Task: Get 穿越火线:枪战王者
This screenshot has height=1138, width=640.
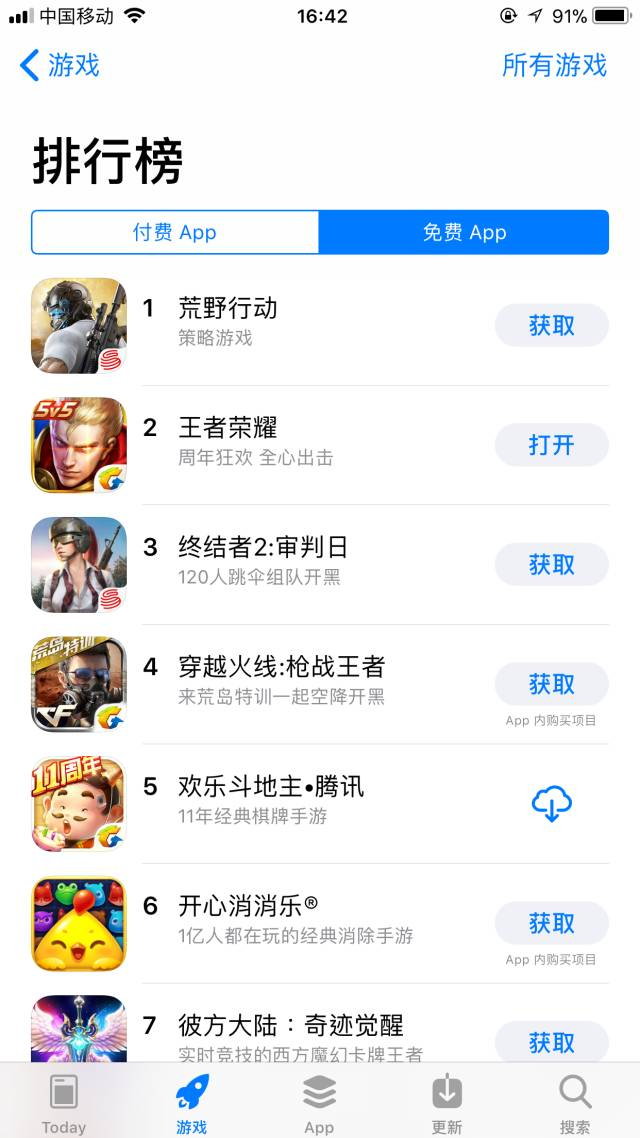Action: [551, 684]
